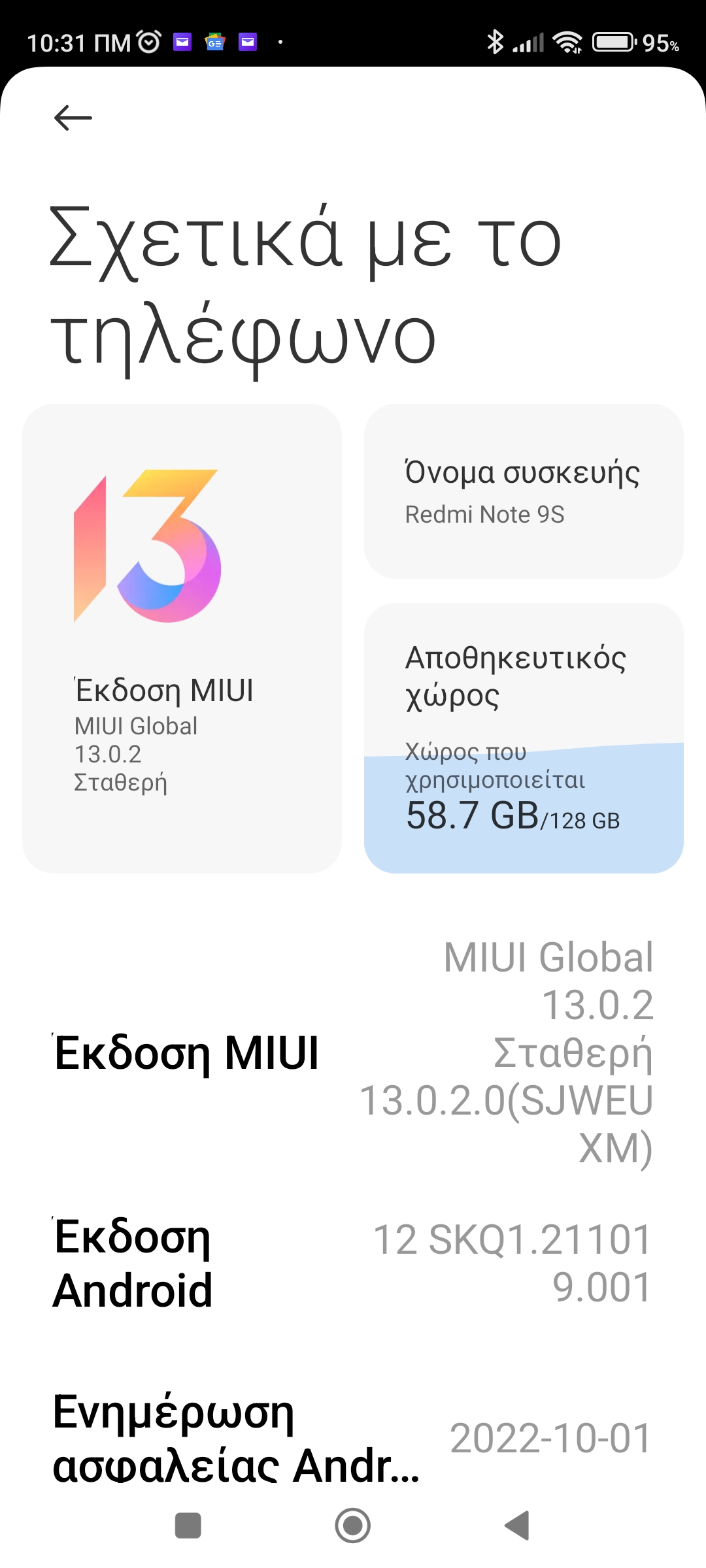
Task: Open the Όνομα συσκευής card
Action: pyautogui.click(x=523, y=491)
